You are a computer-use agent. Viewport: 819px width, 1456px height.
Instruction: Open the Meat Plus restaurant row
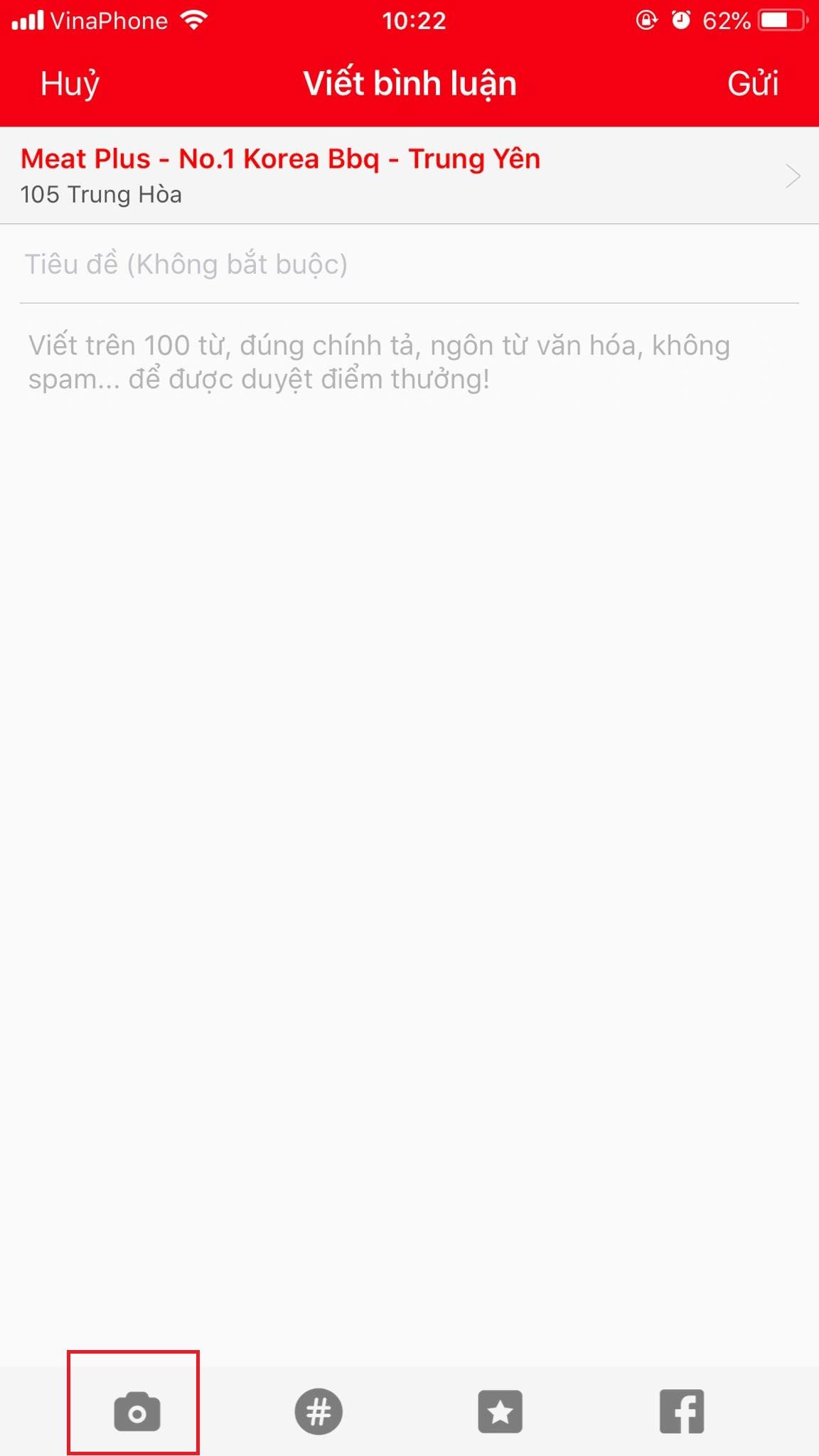click(409, 175)
